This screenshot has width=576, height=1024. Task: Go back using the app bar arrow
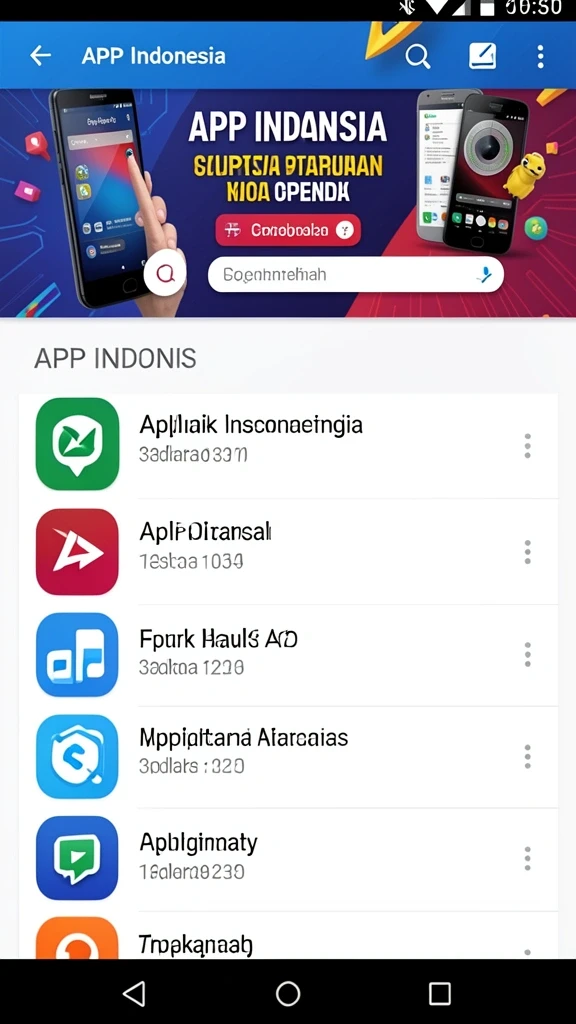point(40,56)
